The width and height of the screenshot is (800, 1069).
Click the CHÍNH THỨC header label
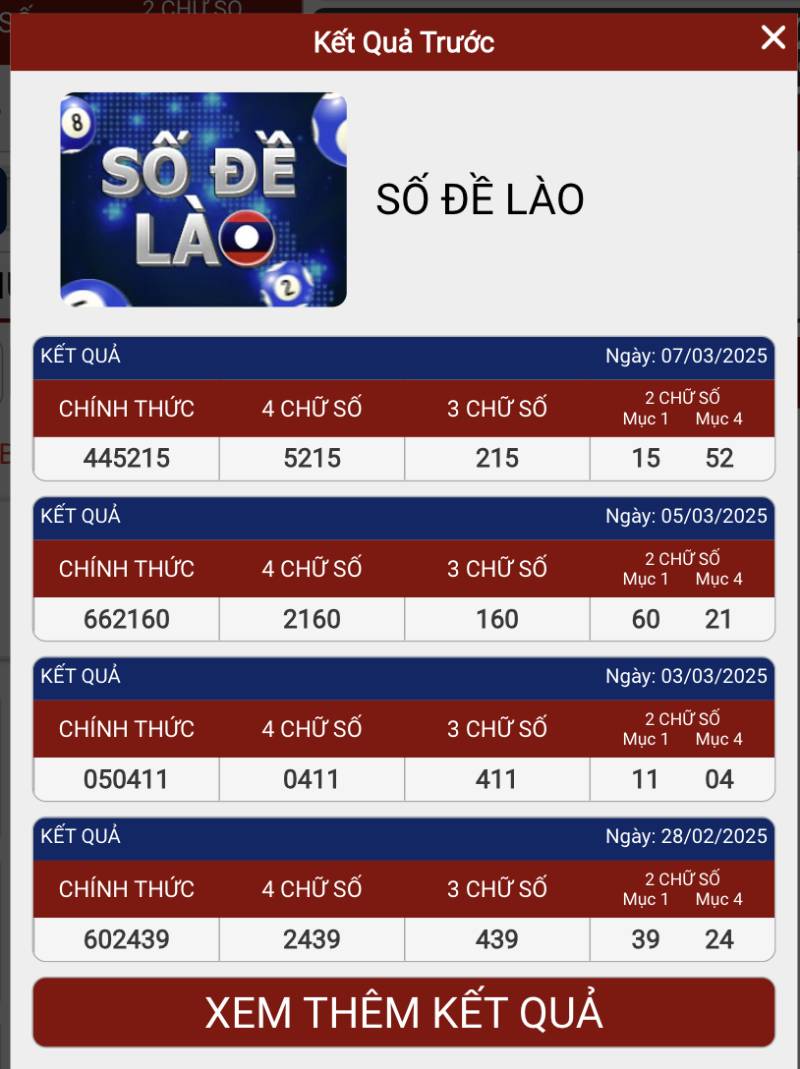click(126, 408)
